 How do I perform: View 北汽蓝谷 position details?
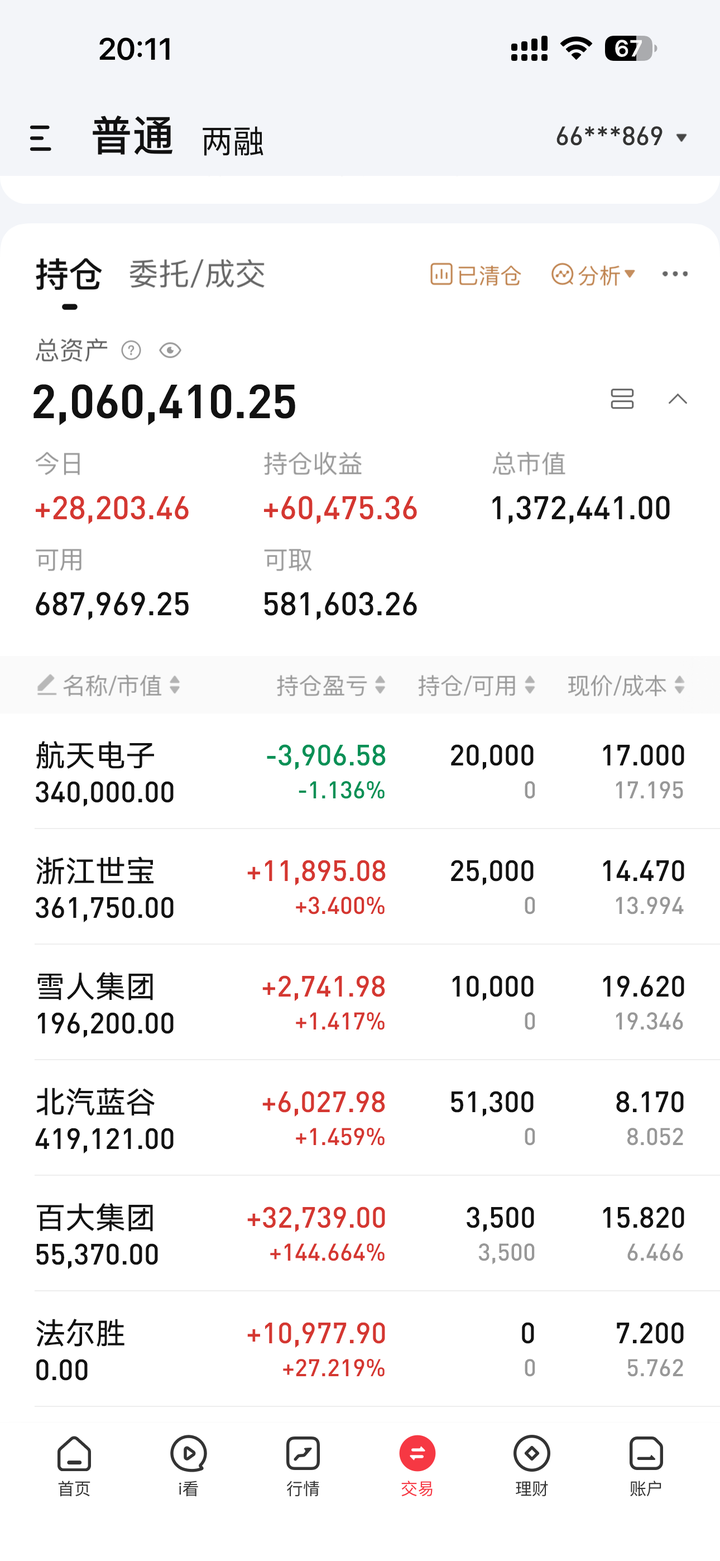[x=360, y=1119]
